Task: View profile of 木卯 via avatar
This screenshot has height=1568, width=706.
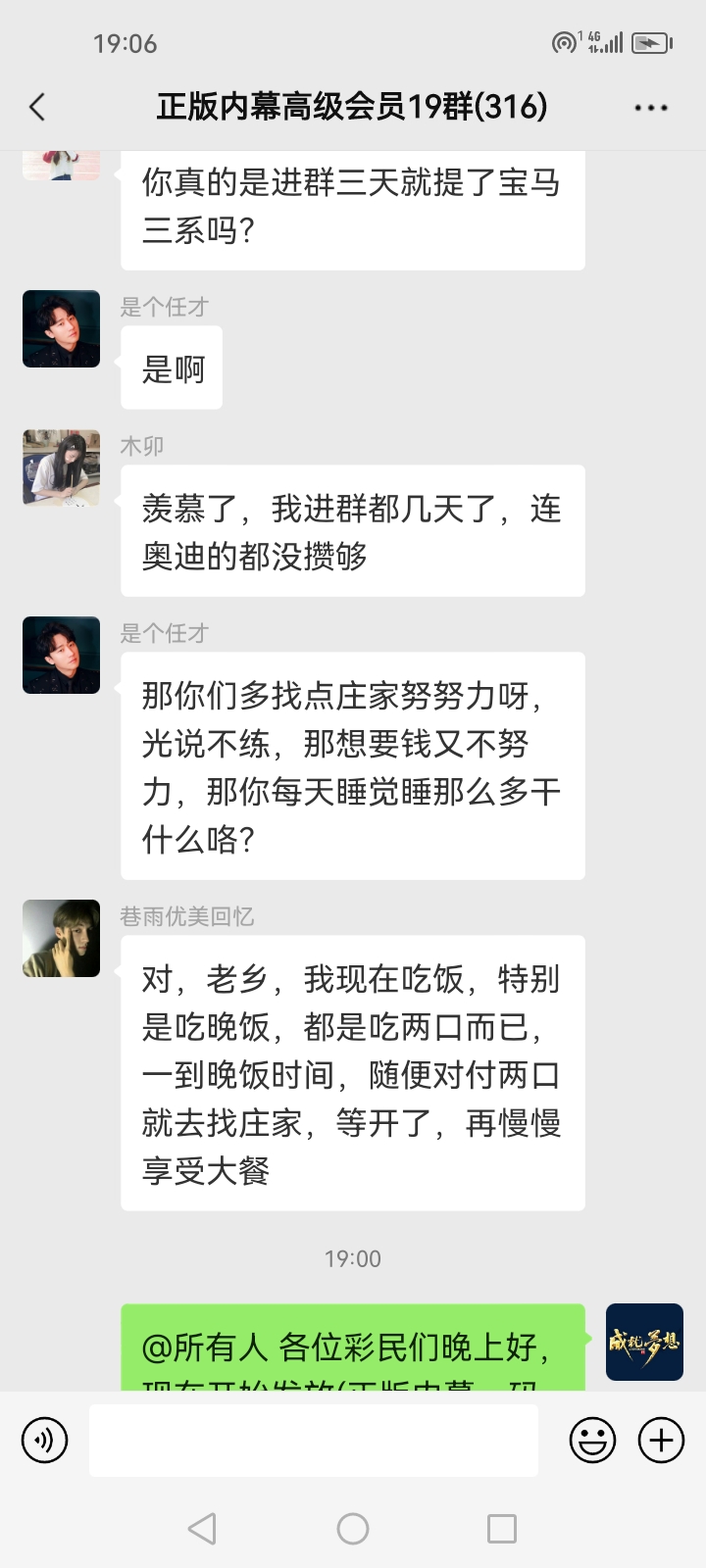Action: coord(62,467)
